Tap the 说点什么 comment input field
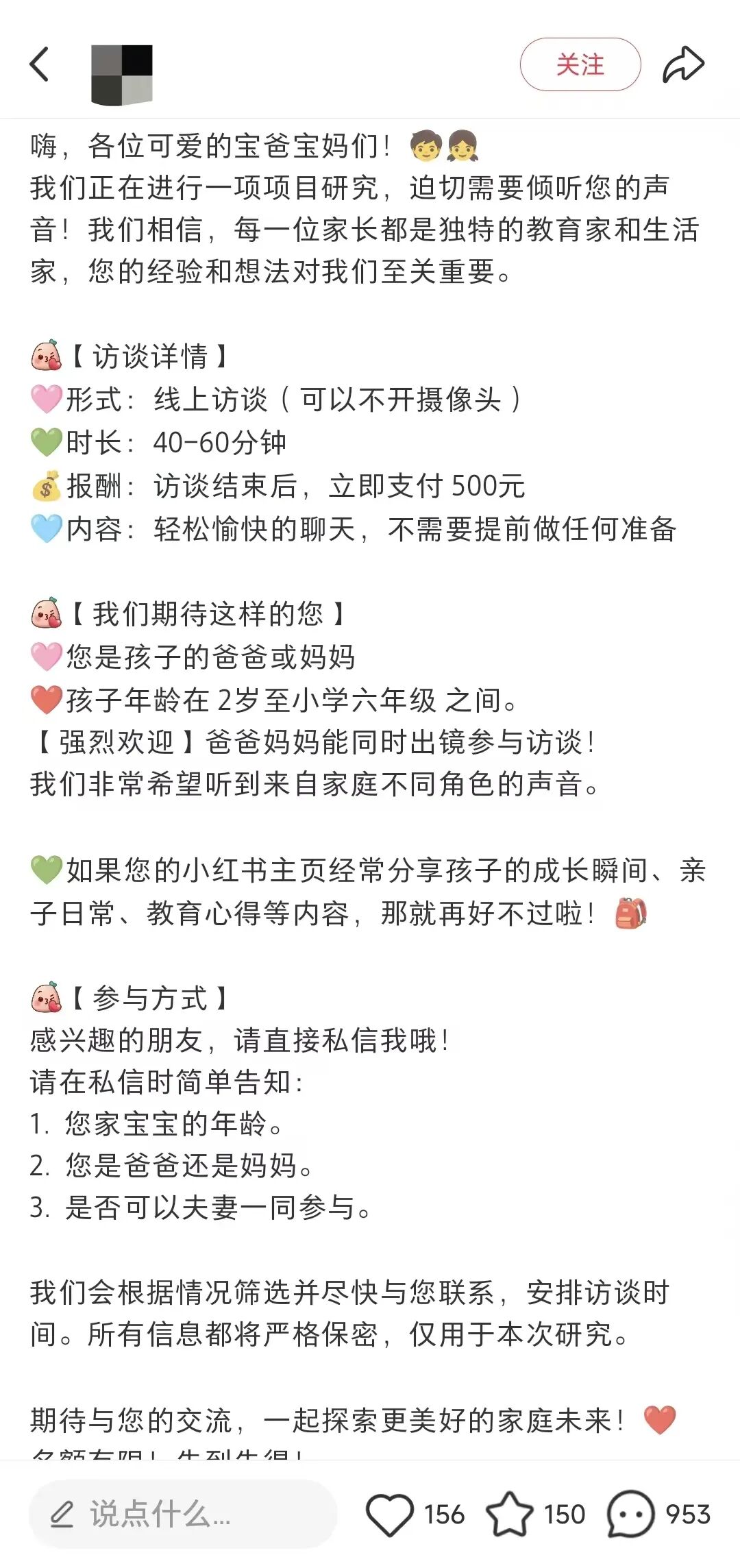 pyautogui.click(x=182, y=1514)
